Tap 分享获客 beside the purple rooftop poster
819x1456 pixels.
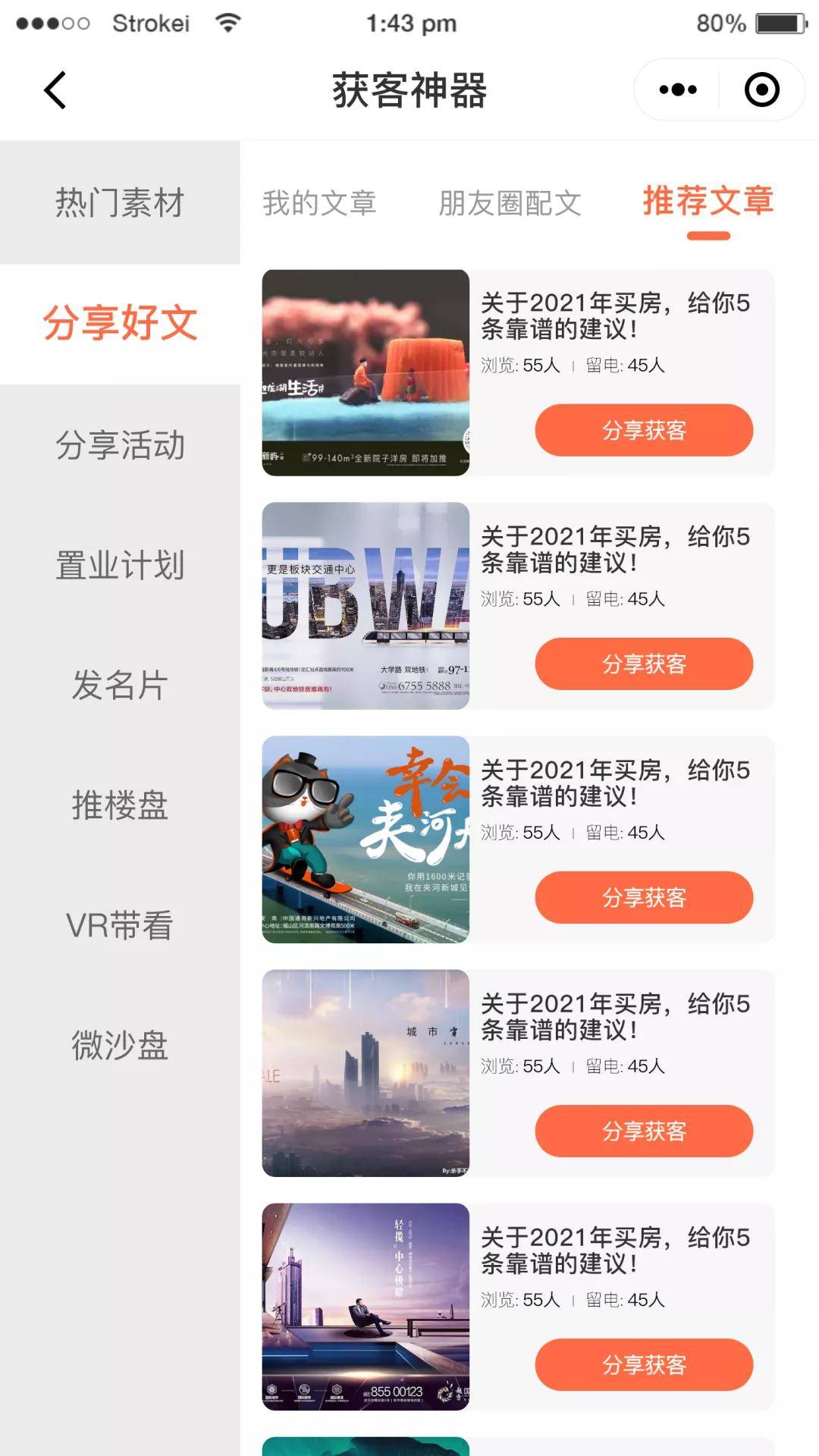[x=644, y=1364]
